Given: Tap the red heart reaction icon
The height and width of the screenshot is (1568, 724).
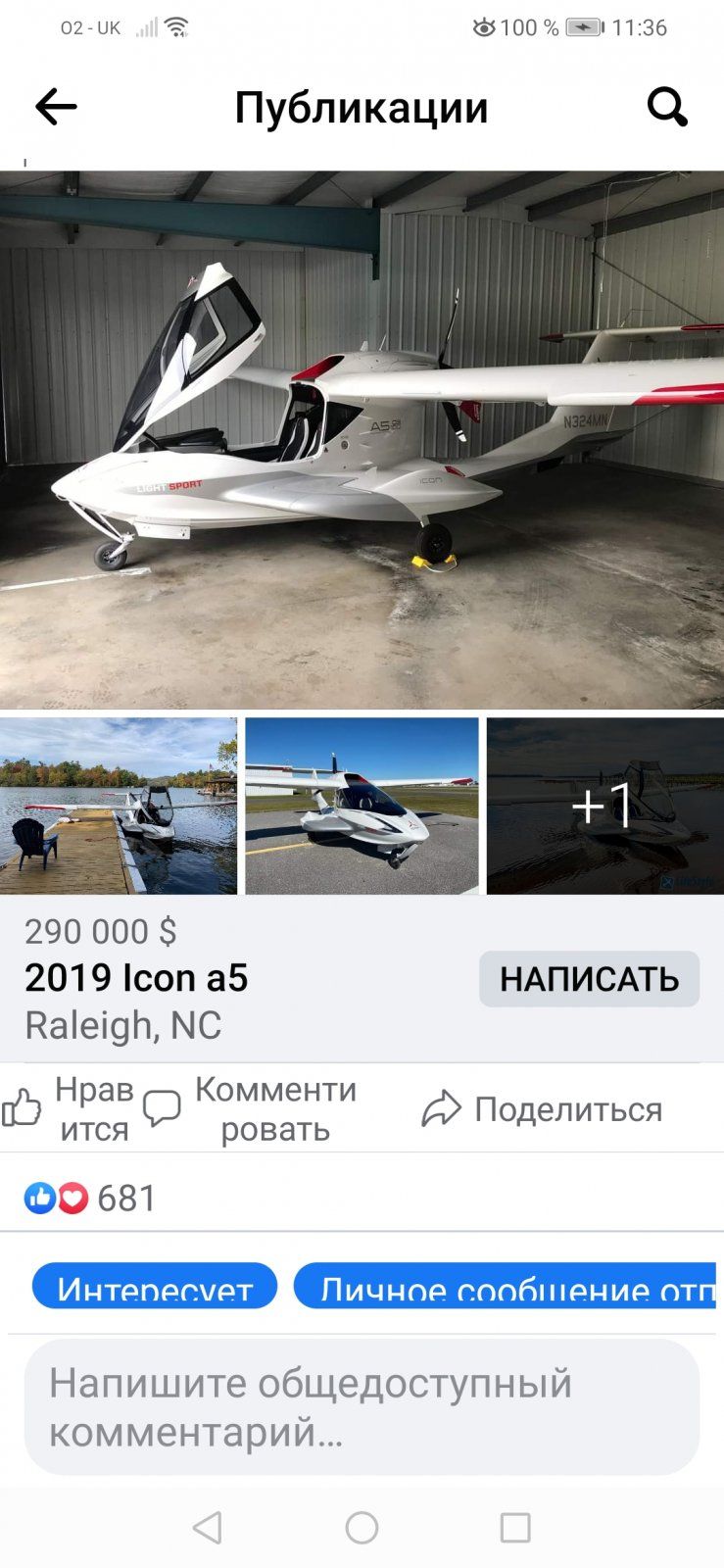Looking at the screenshot, I should pos(71,1196).
